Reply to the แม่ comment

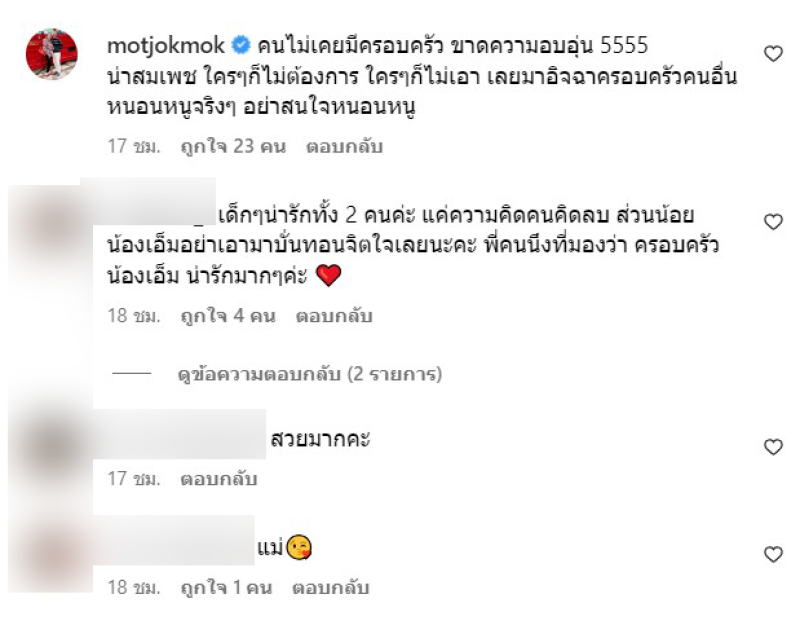(330, 587)
